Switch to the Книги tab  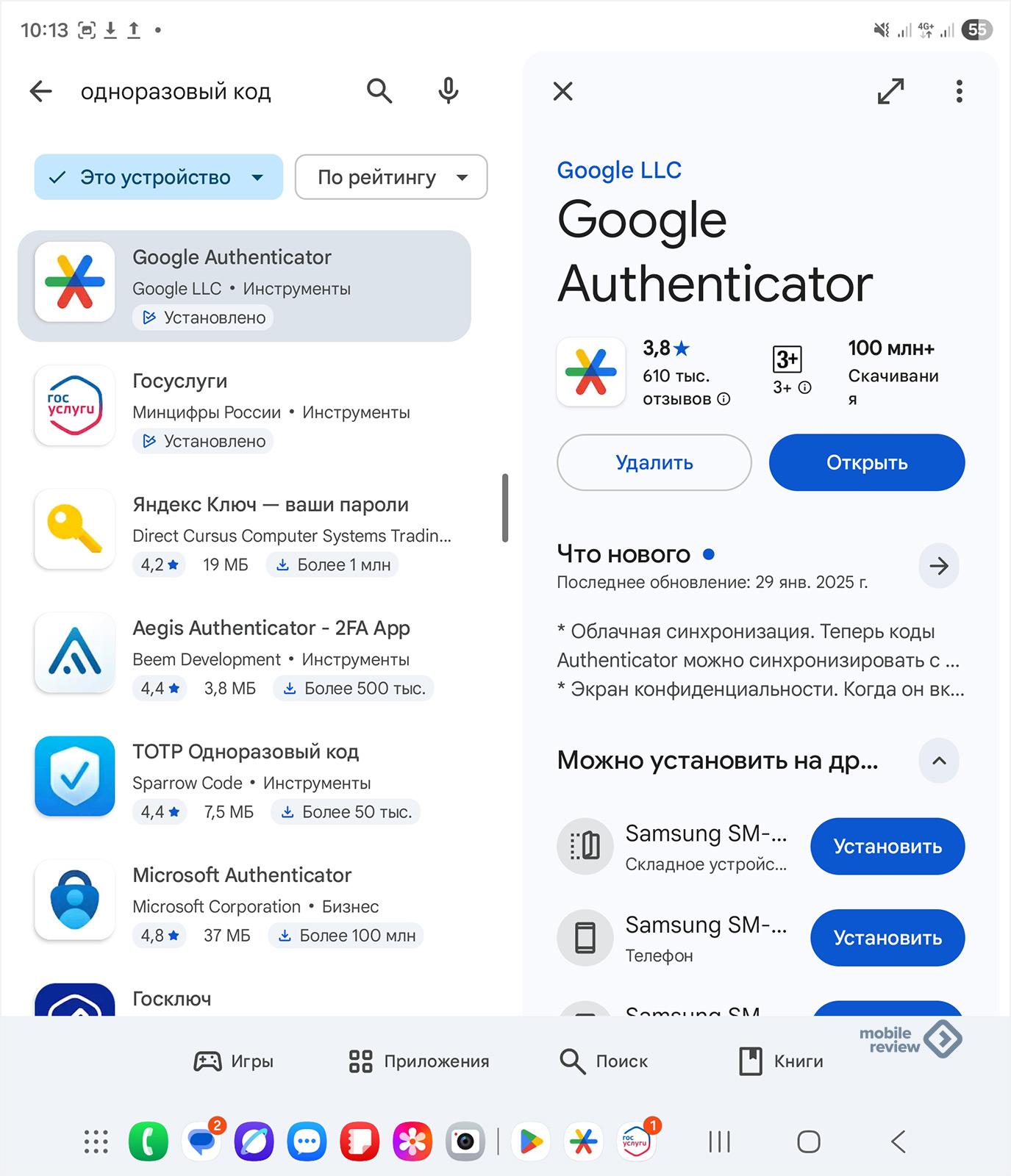781,1061
